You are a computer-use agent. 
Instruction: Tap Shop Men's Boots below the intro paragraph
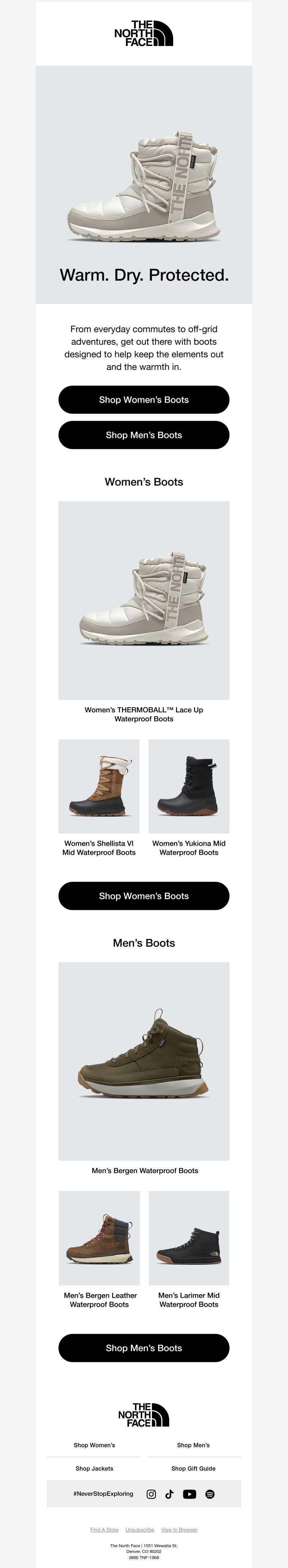(143, 435)
